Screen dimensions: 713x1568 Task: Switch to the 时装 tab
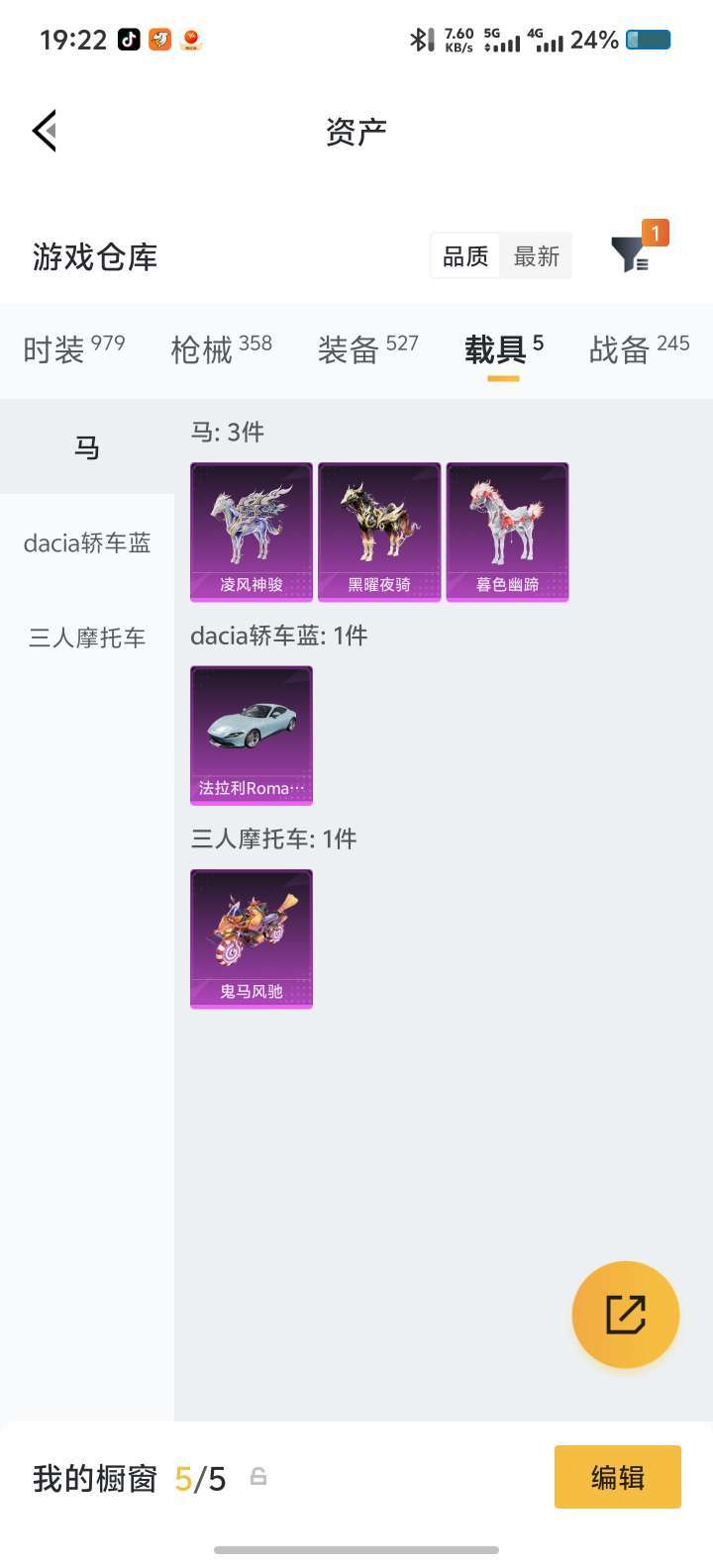coord(73,348)
